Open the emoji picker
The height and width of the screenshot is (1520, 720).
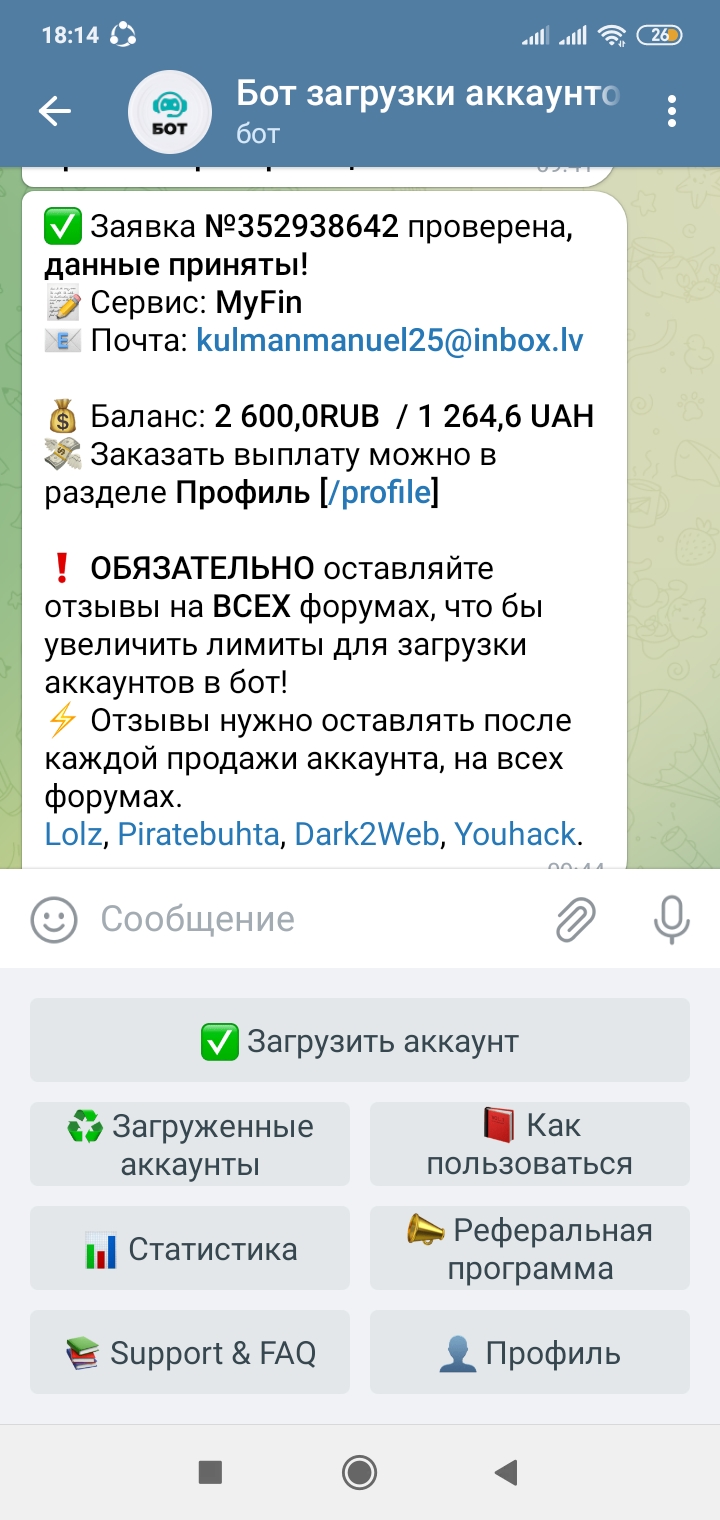point(54,919)
